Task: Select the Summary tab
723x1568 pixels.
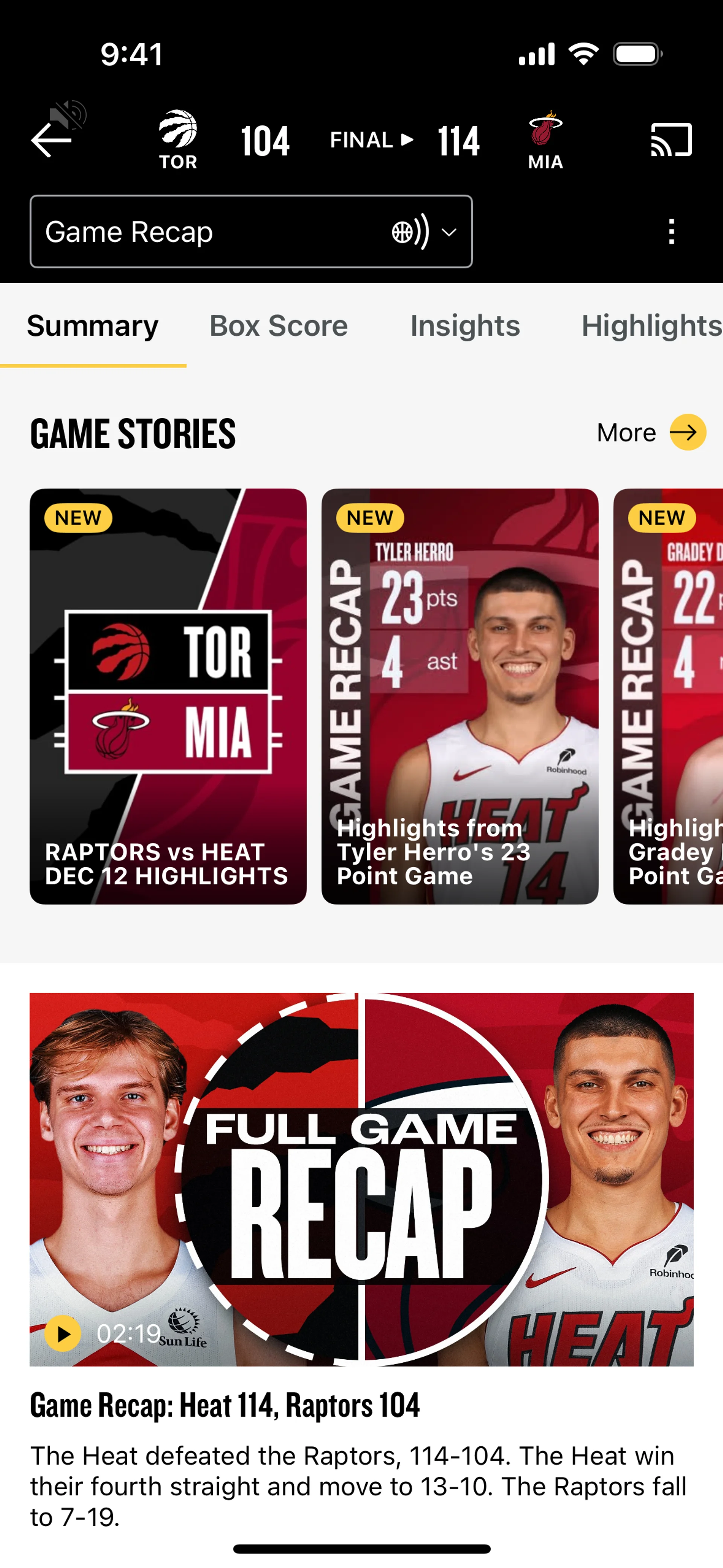Action: coord(93,326)
